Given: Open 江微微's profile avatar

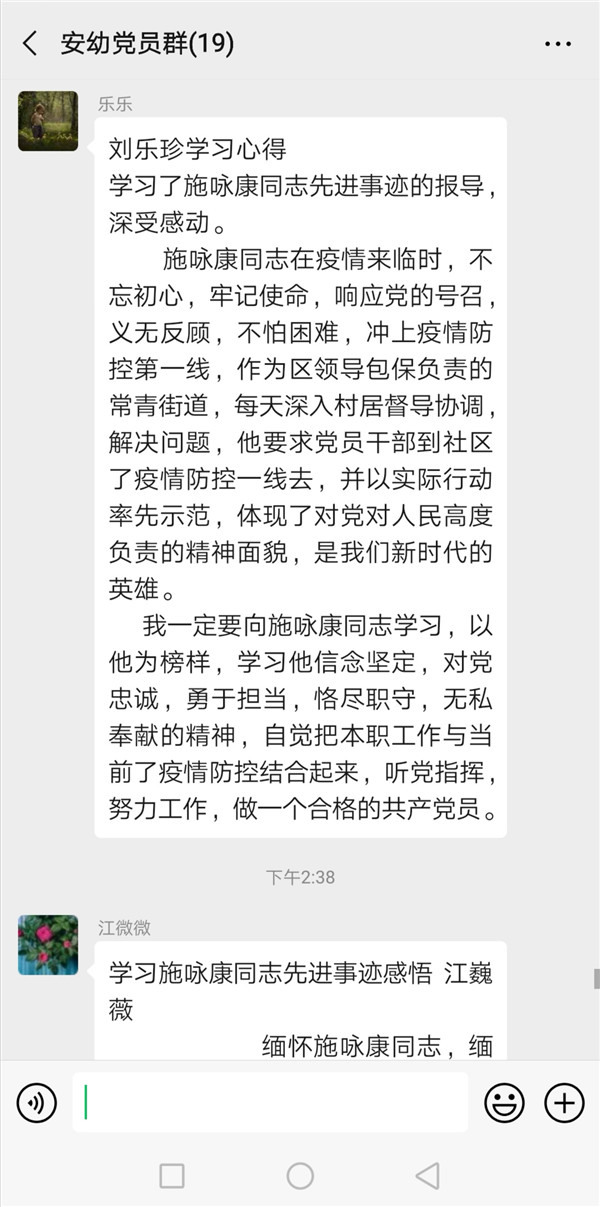Looking at the screenshot, I should tap(48, 945).
